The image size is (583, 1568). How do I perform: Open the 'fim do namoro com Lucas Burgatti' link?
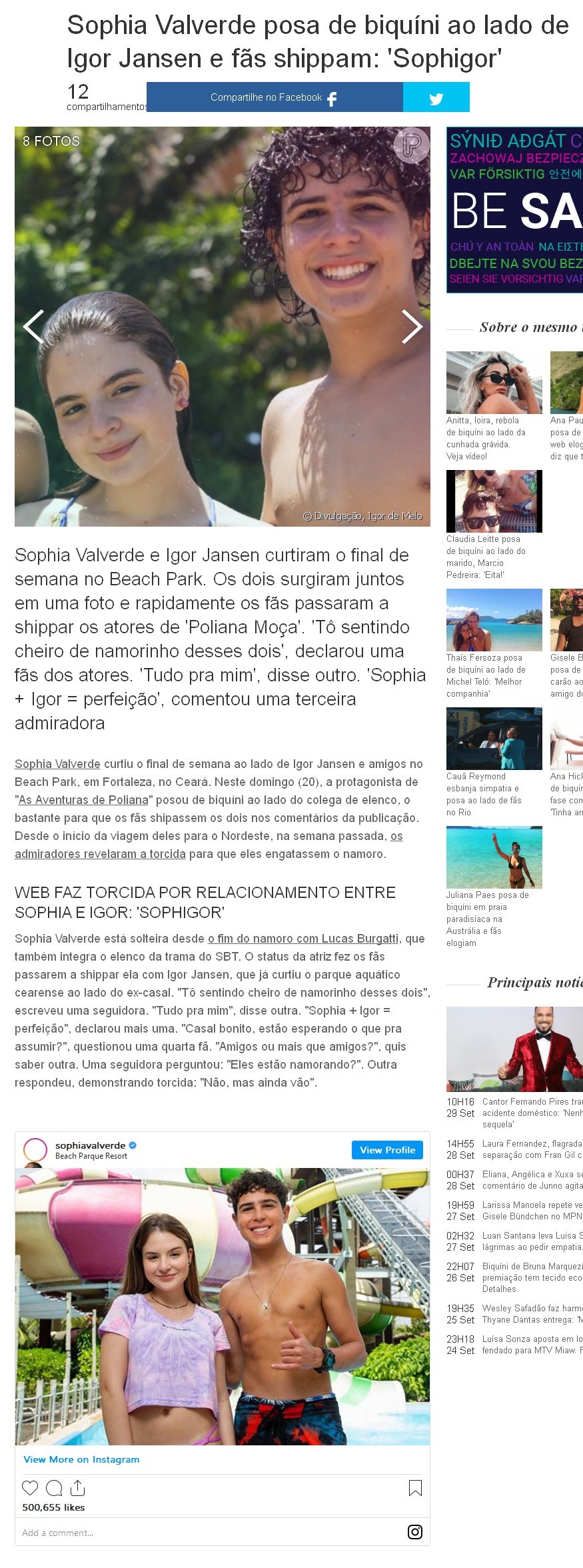pos(302,939)
